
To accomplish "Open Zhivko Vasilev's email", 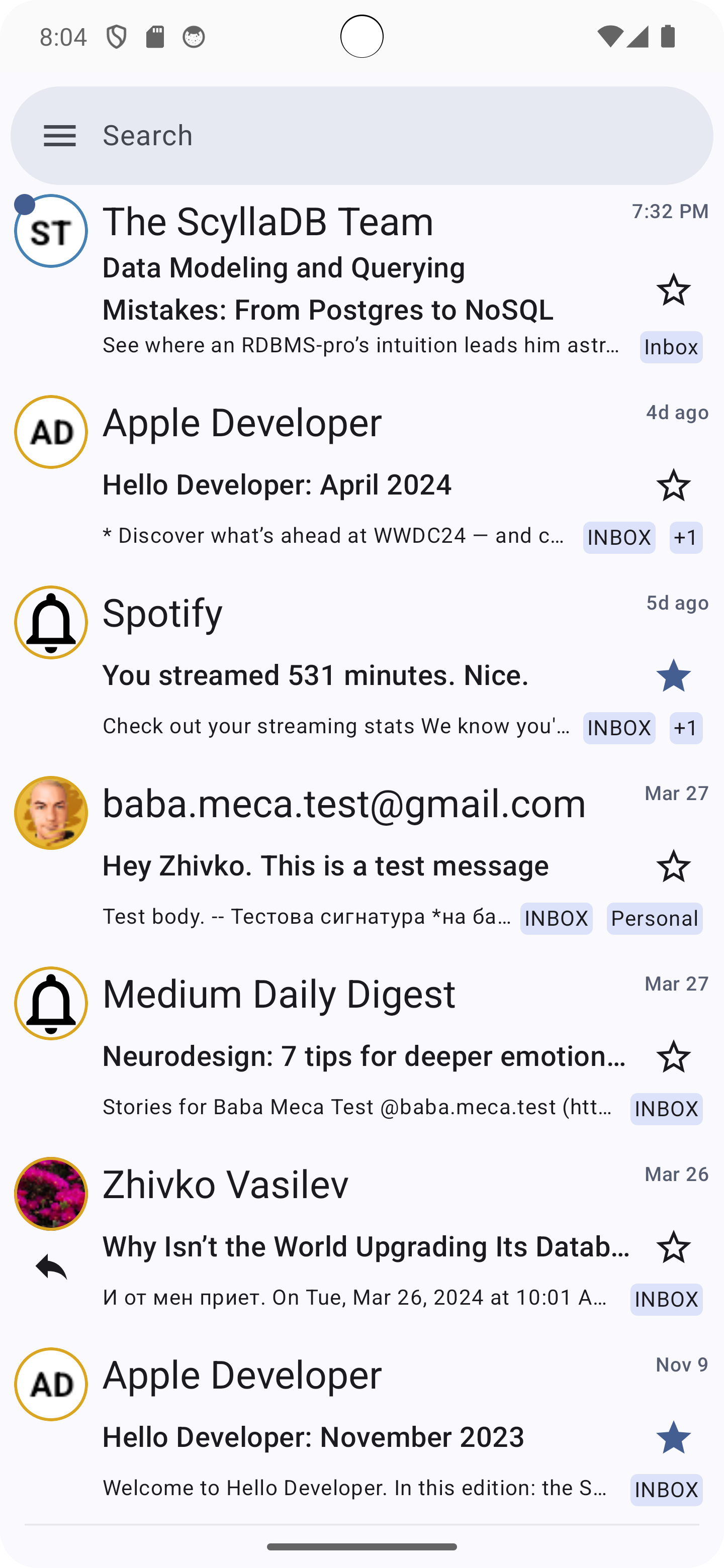I will [341, 1246].
